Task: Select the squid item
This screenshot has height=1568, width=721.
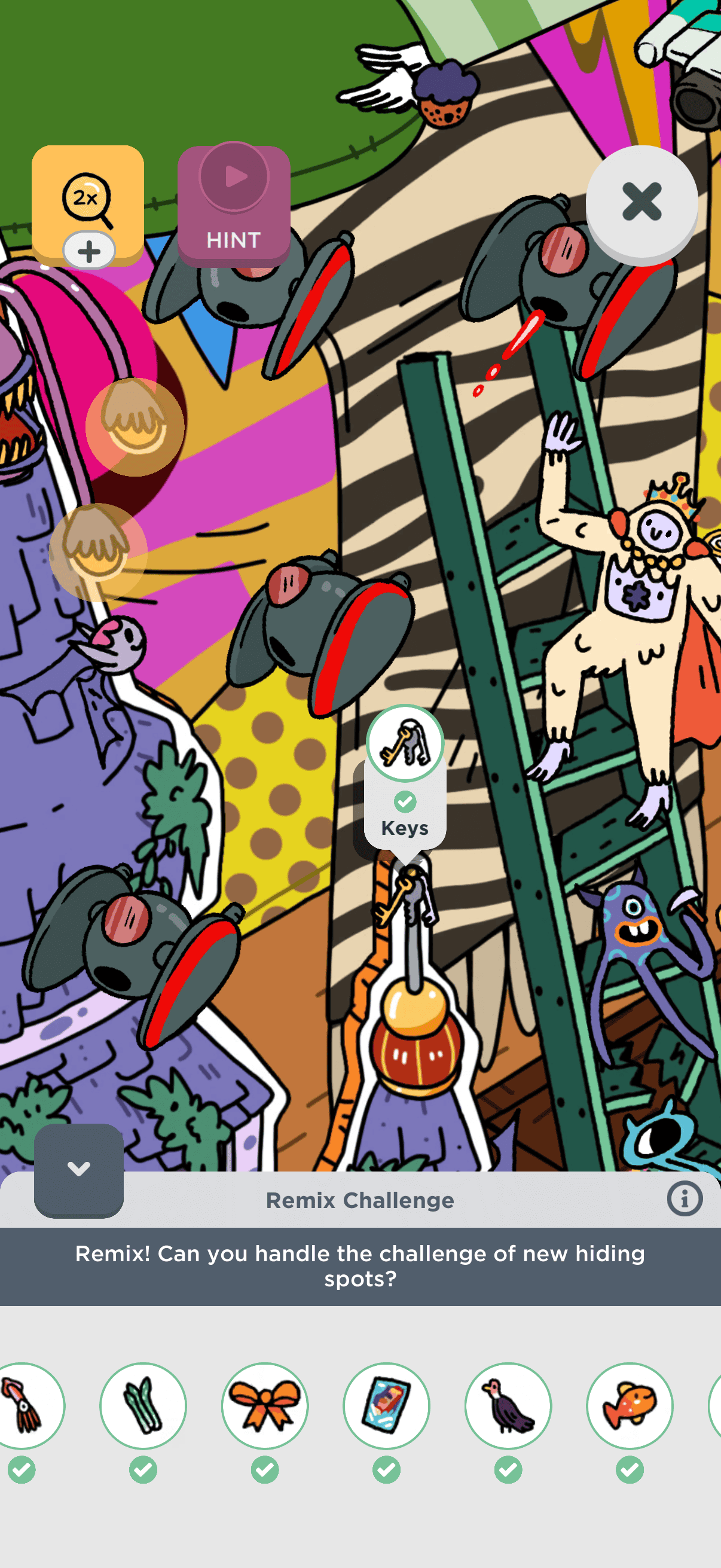Action: pyautogui.click(x=25, y=1405)
